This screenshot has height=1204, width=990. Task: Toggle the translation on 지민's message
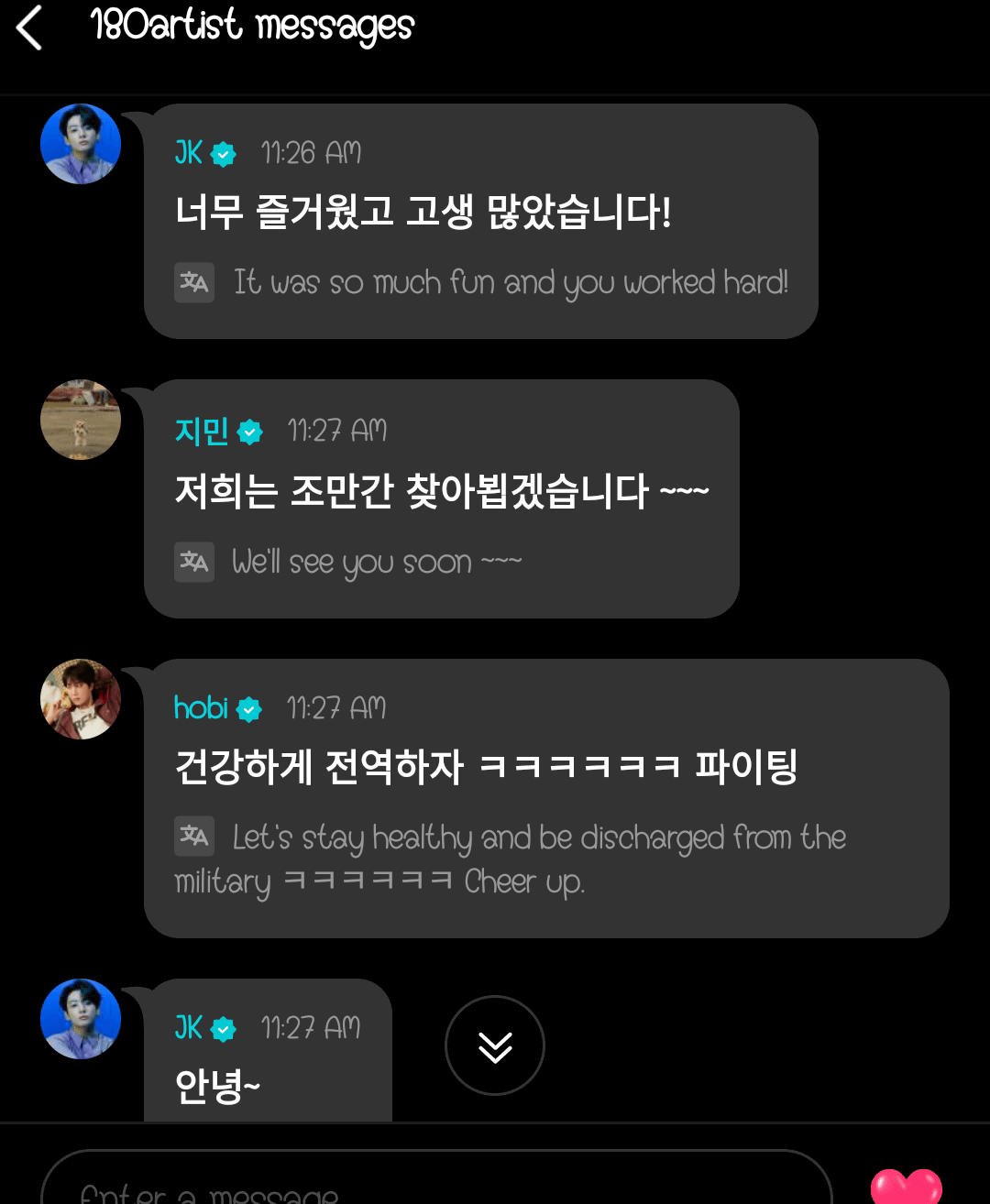tap(194, 561)
